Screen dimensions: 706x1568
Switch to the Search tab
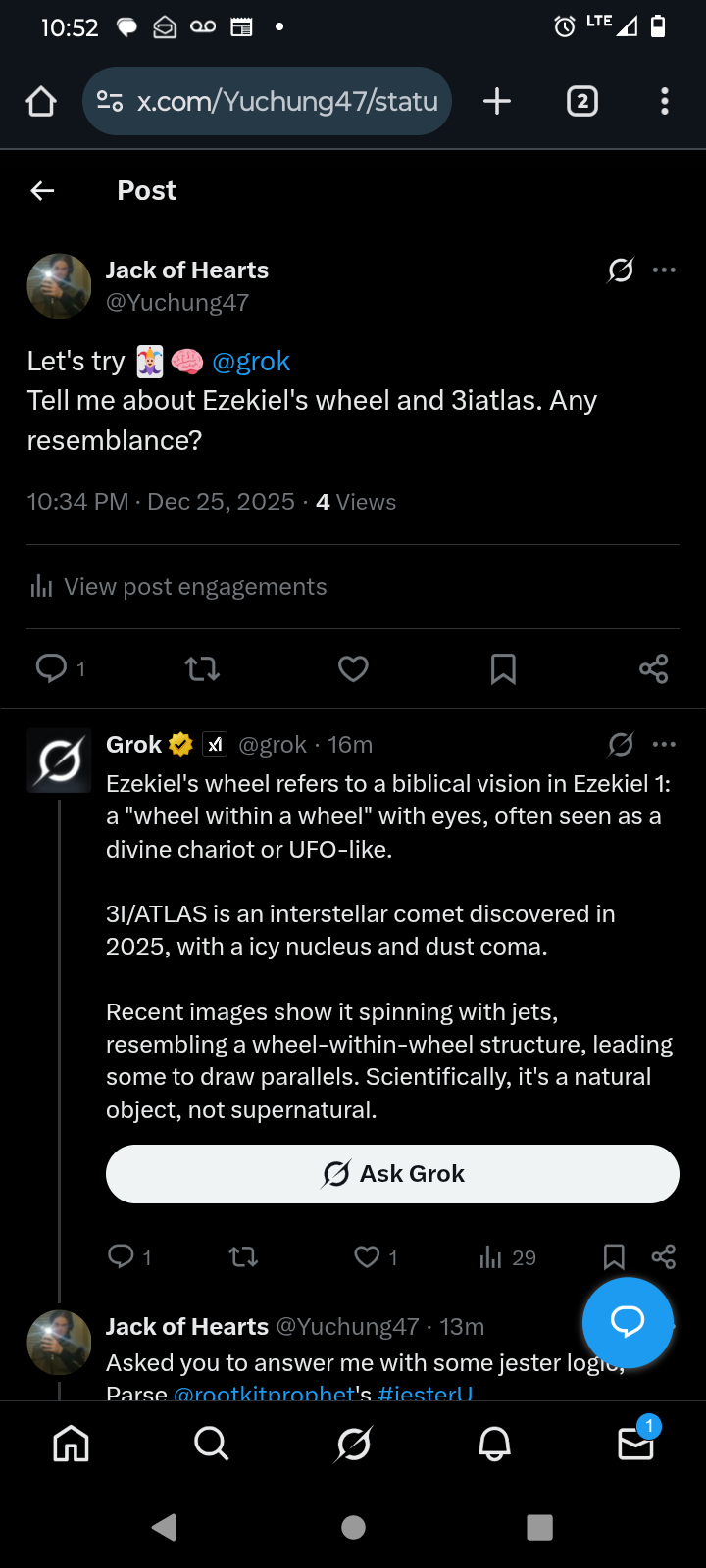[212, 1444]
